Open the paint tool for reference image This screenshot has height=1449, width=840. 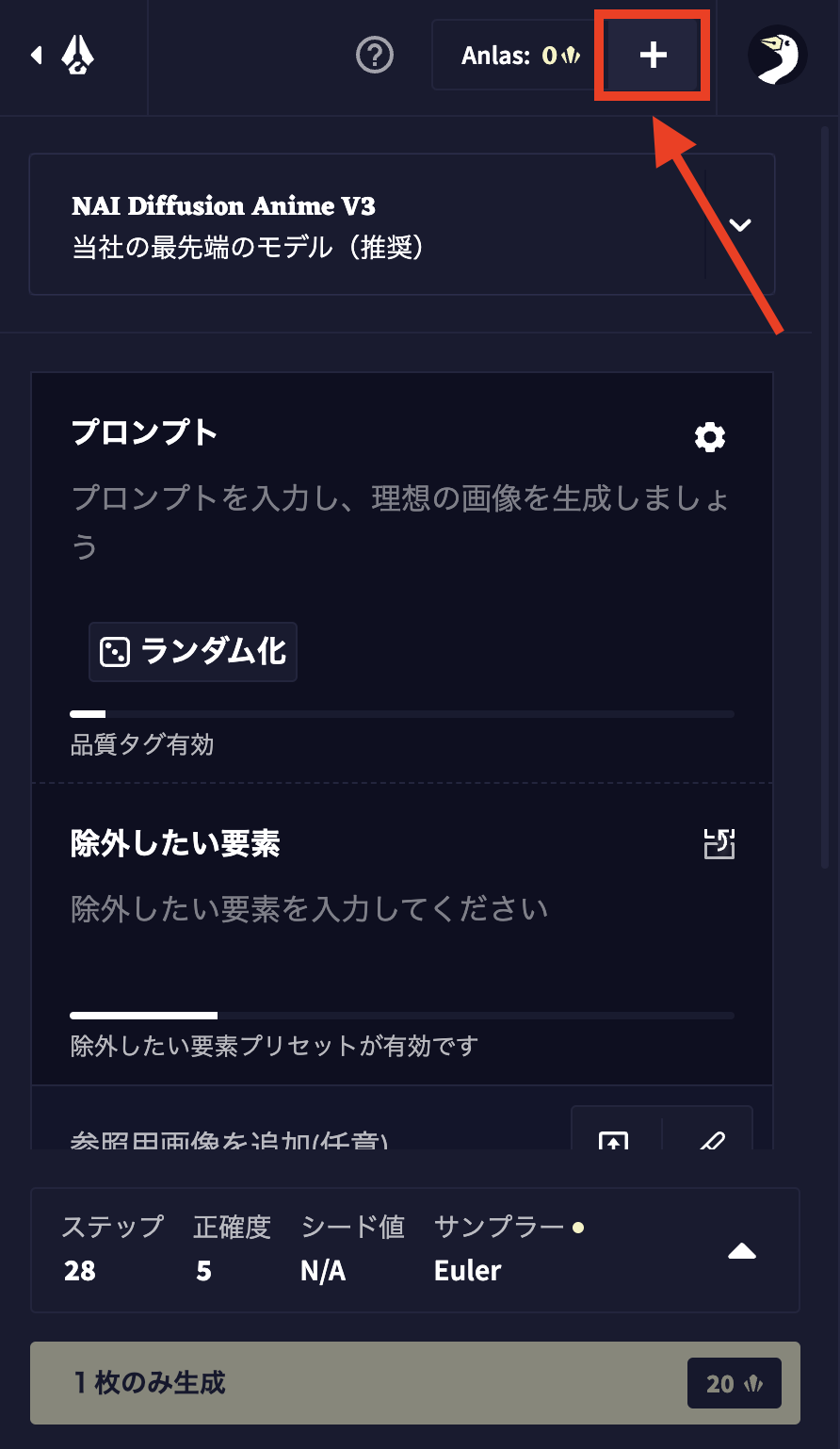tap(709, 1135)
